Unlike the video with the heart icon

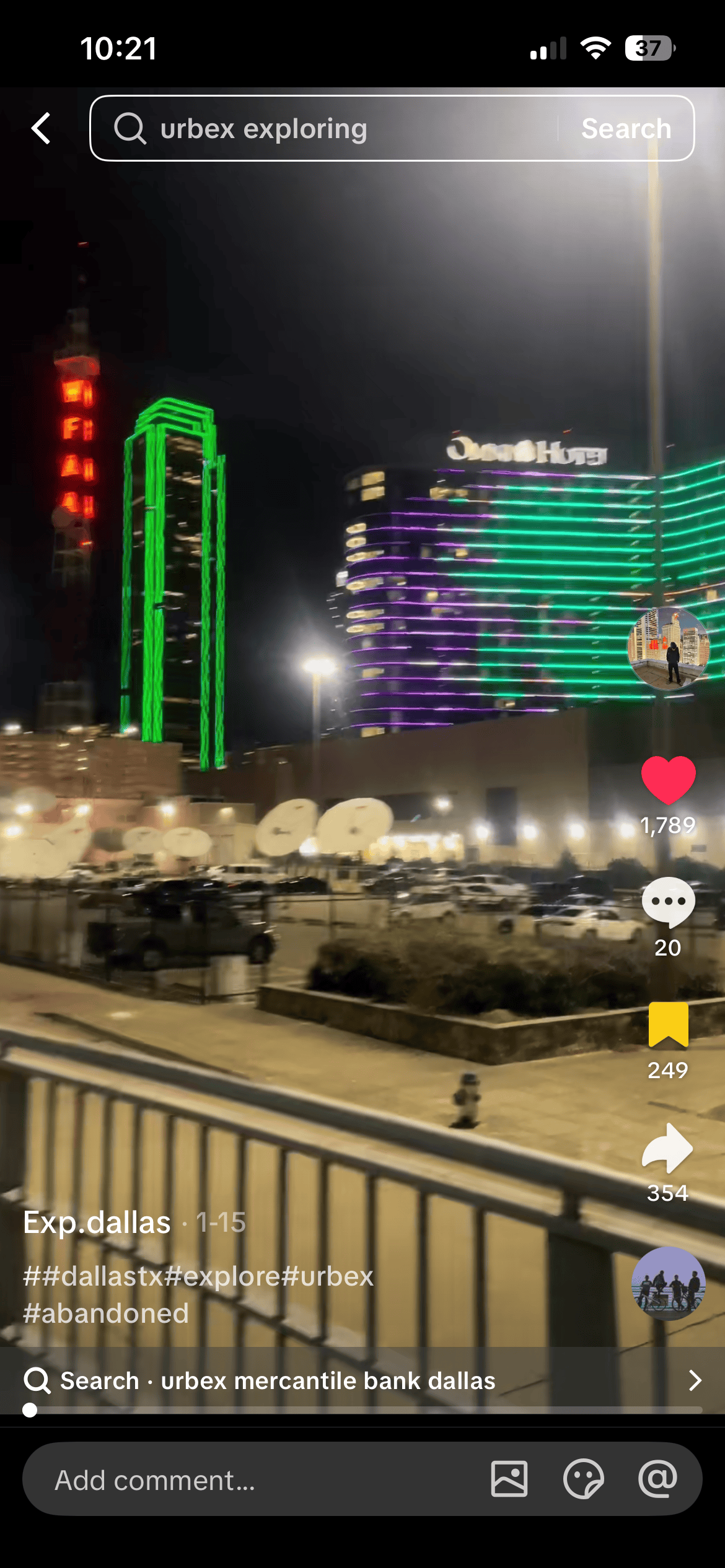tap(668, 780)
